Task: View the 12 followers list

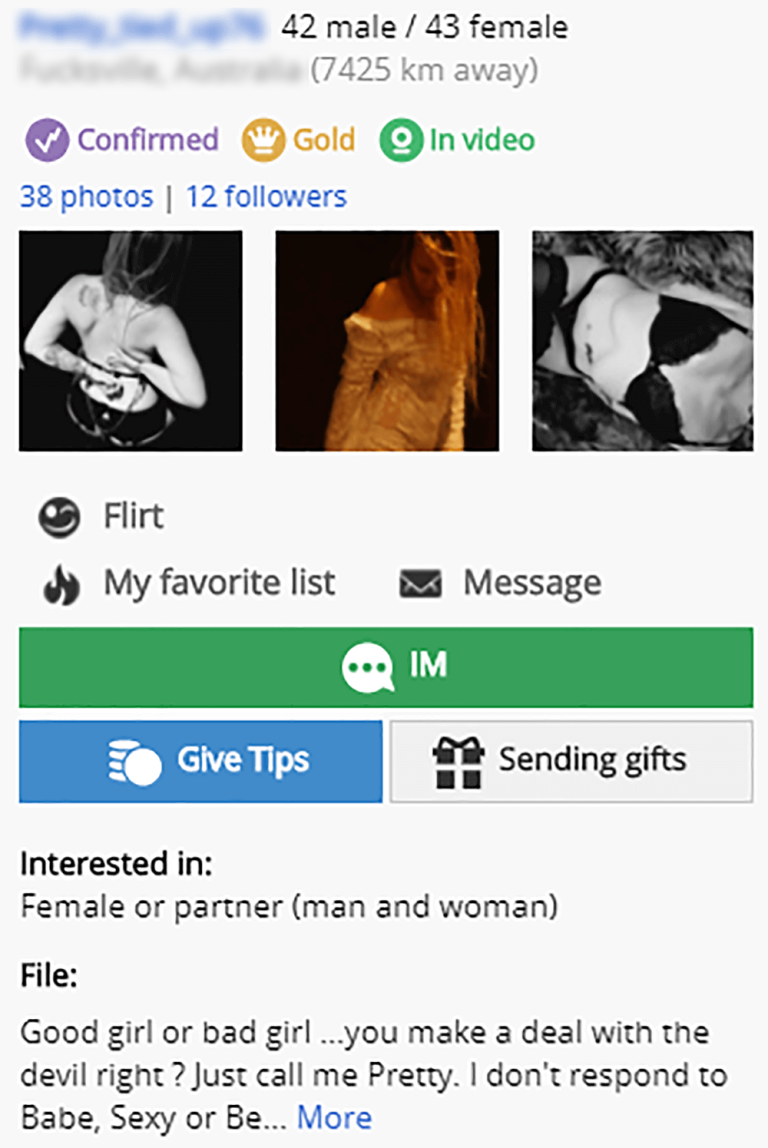Action: [266, 196]
